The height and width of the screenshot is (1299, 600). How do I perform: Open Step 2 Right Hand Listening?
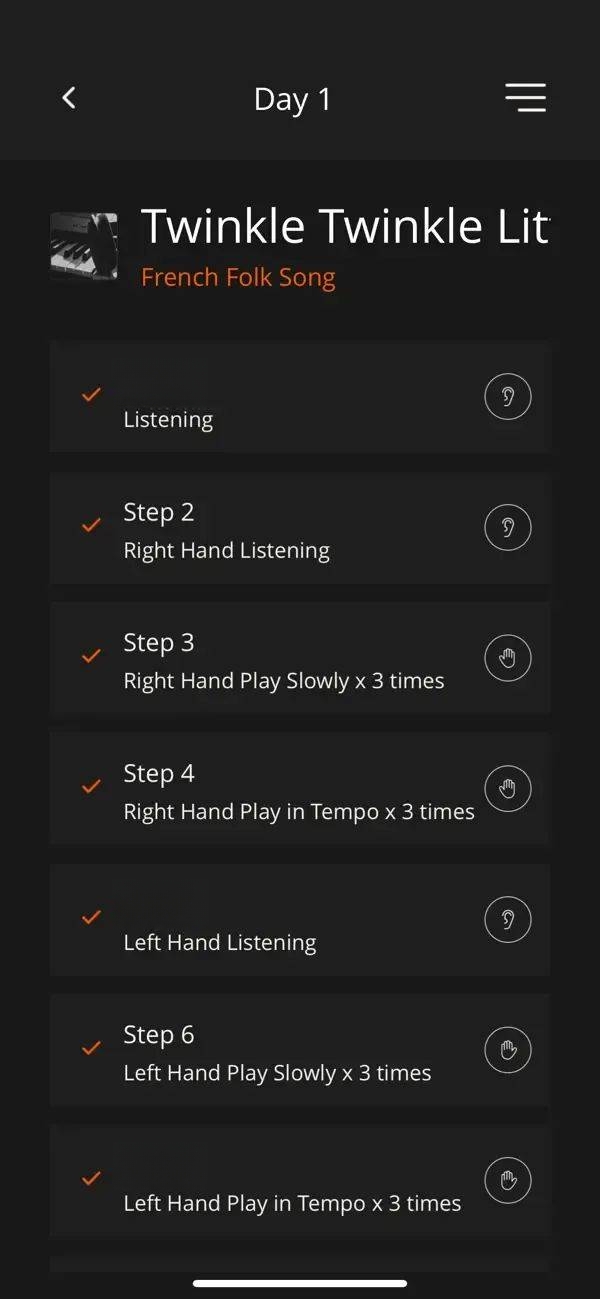click(300, 528)
